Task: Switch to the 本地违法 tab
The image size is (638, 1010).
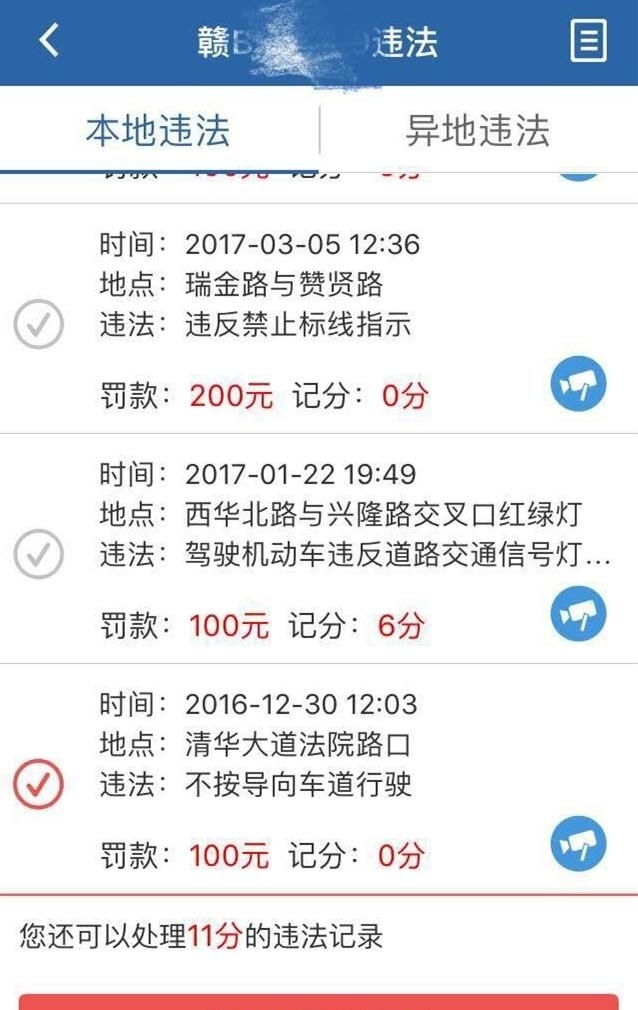Action: pyautogui.click(x=158, y=131)
